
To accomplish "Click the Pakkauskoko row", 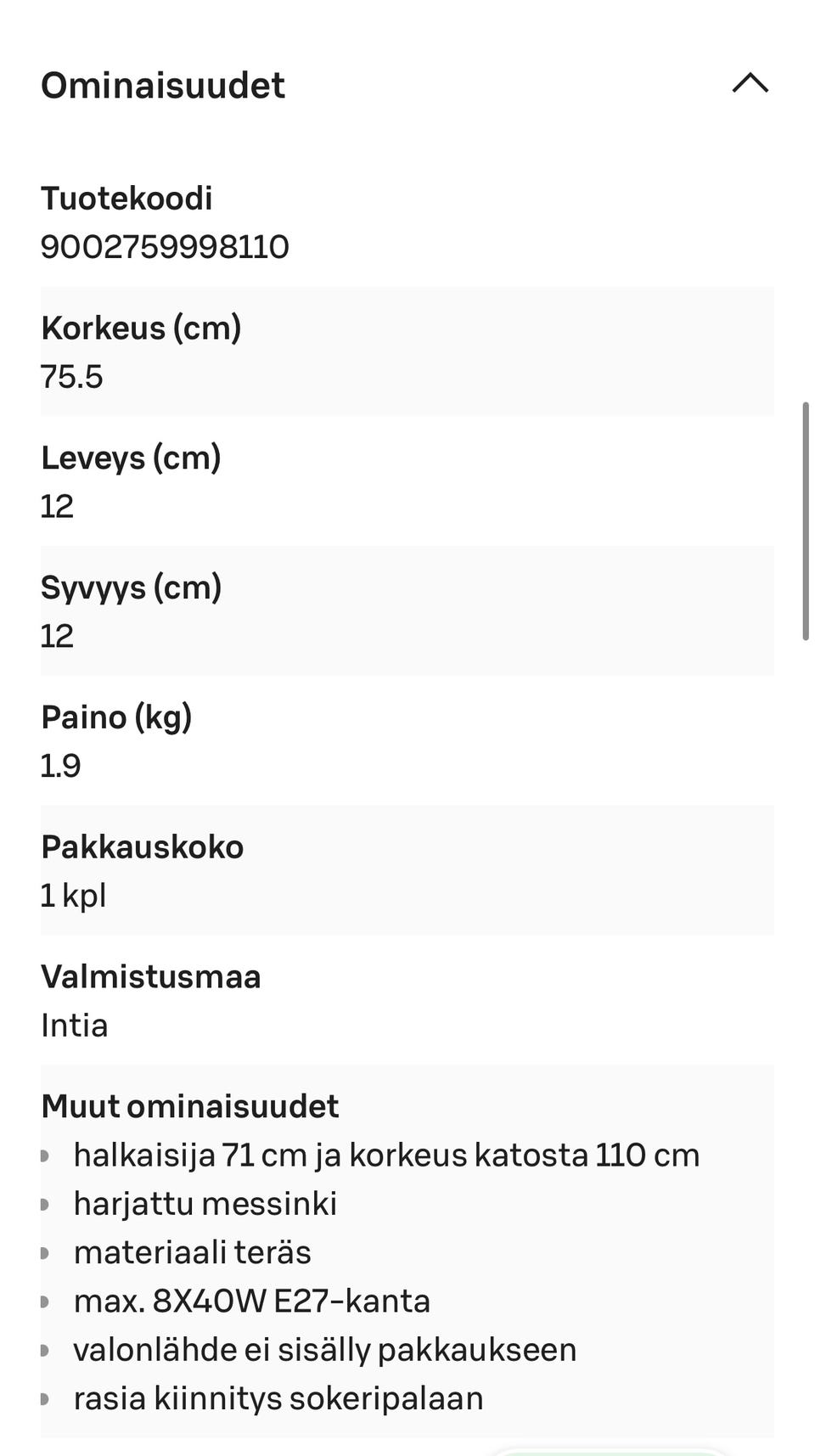I will click(407, 870).
